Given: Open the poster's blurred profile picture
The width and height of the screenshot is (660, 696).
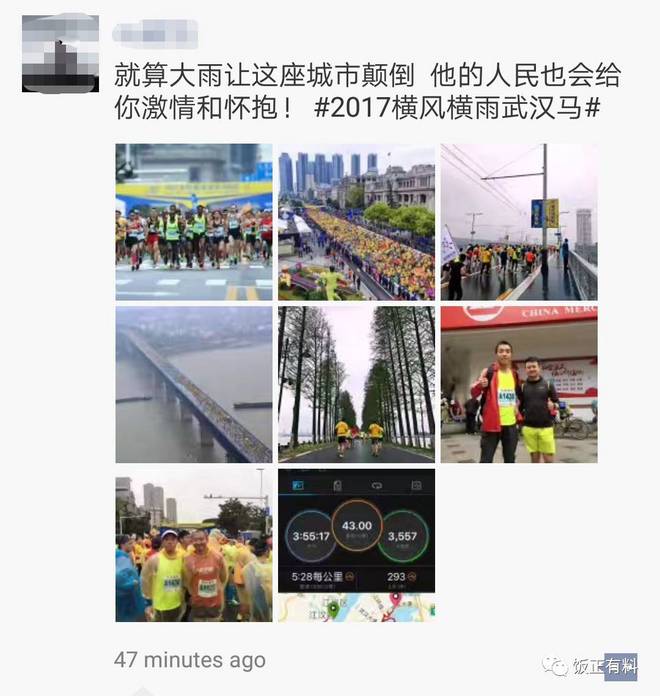Looking at the screenshot, I should click(60, 53).
